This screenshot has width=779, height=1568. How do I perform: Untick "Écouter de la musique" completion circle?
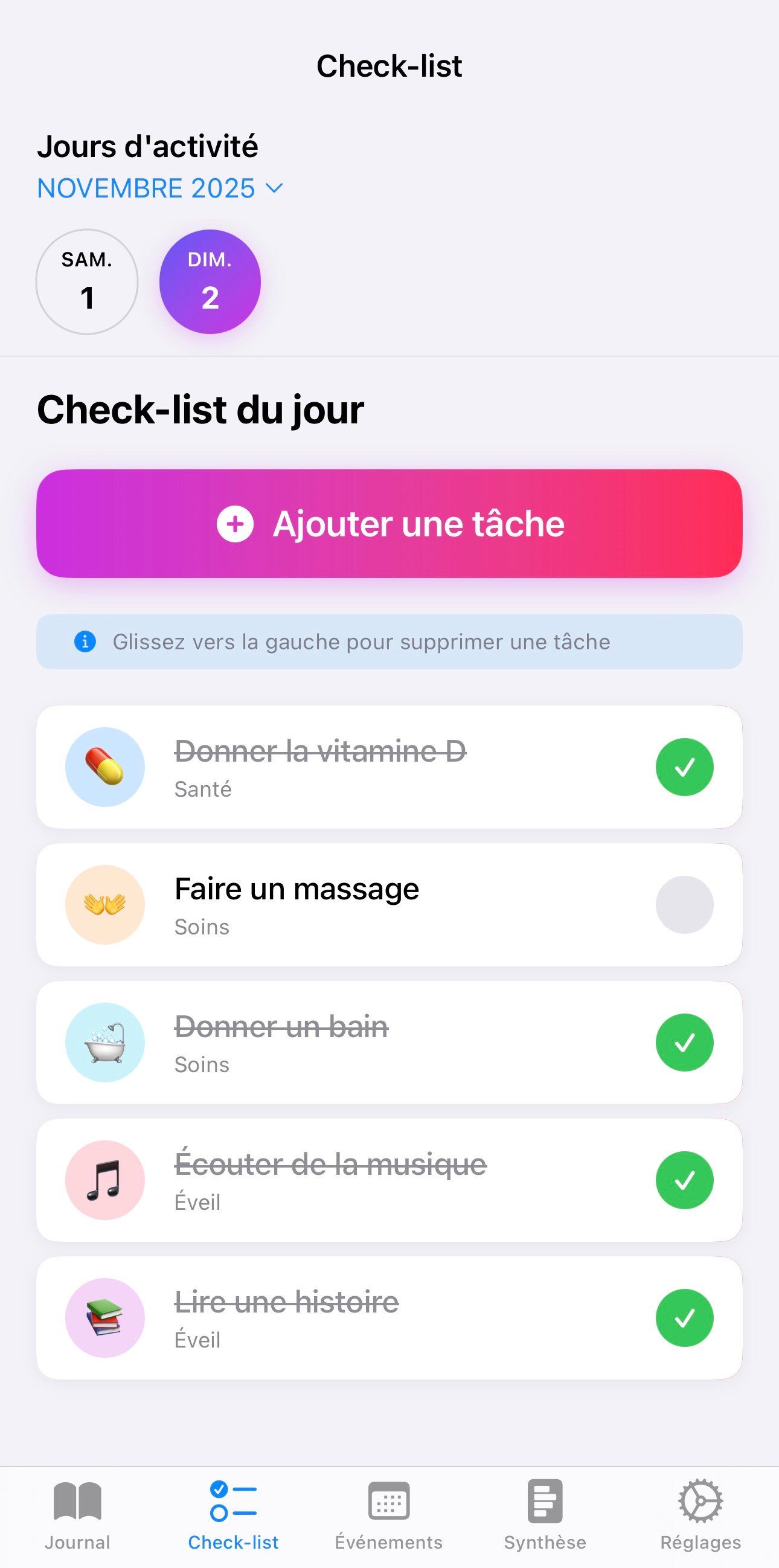pyautogui.click(x=685, y=1180)
